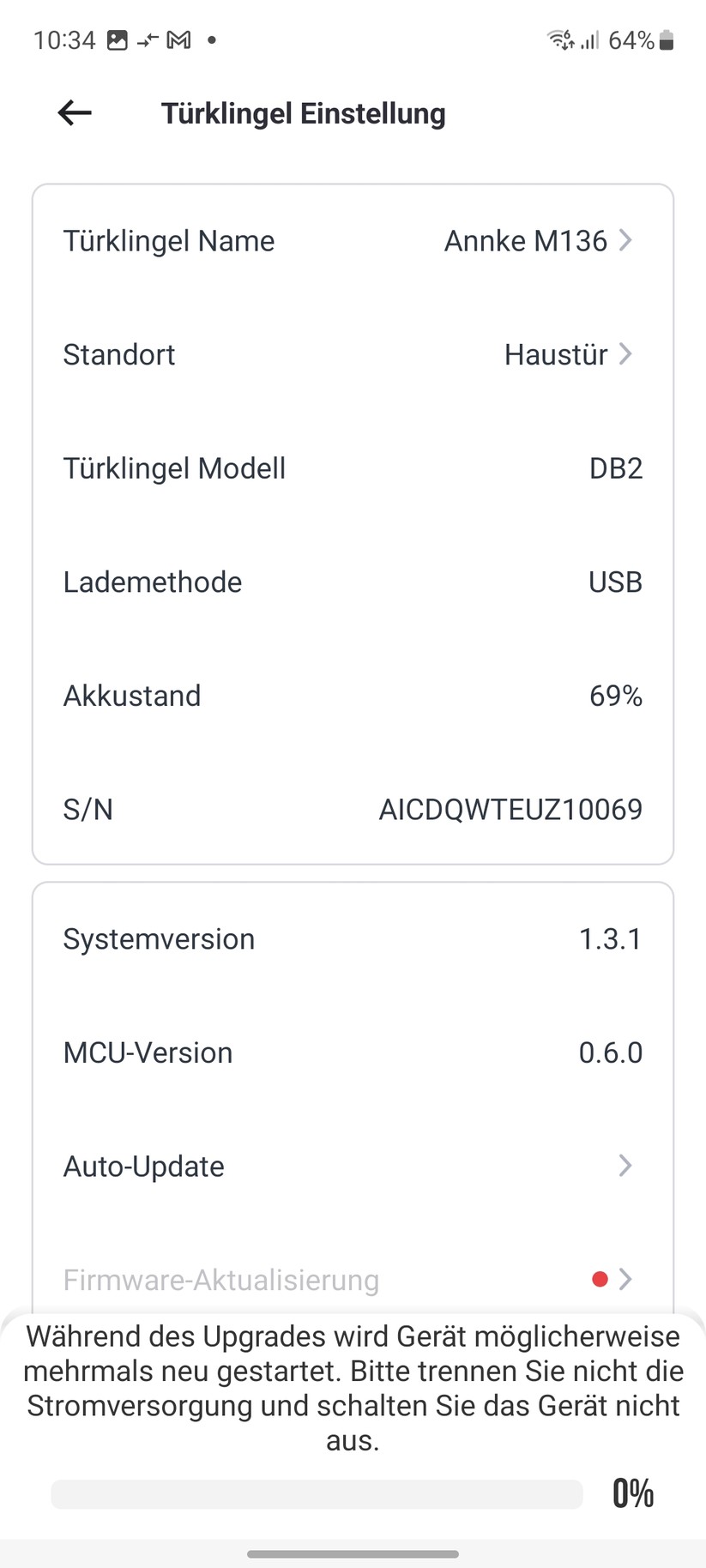Viewport: 706px width, 1568px height.
Task: Expand the Firmware-Aktualisierung entry
Action: tap(353, 1279)
